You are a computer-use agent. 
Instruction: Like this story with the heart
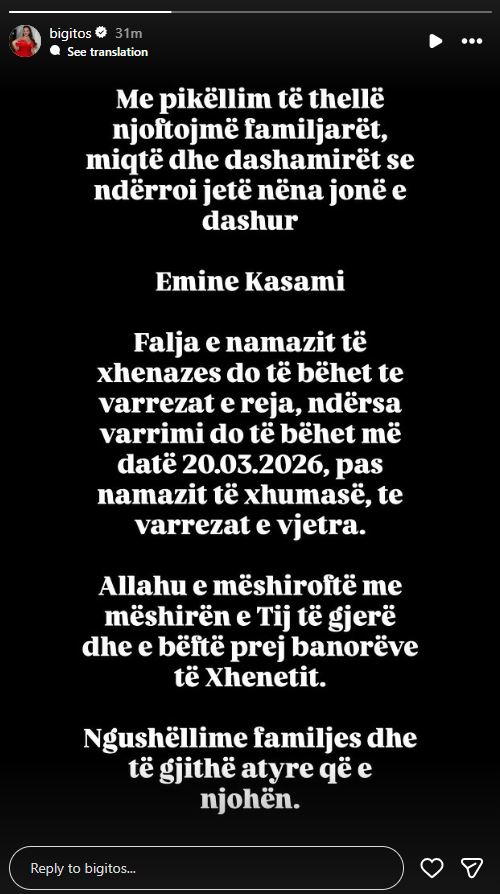pyautogui.click(x=432, y=868)
